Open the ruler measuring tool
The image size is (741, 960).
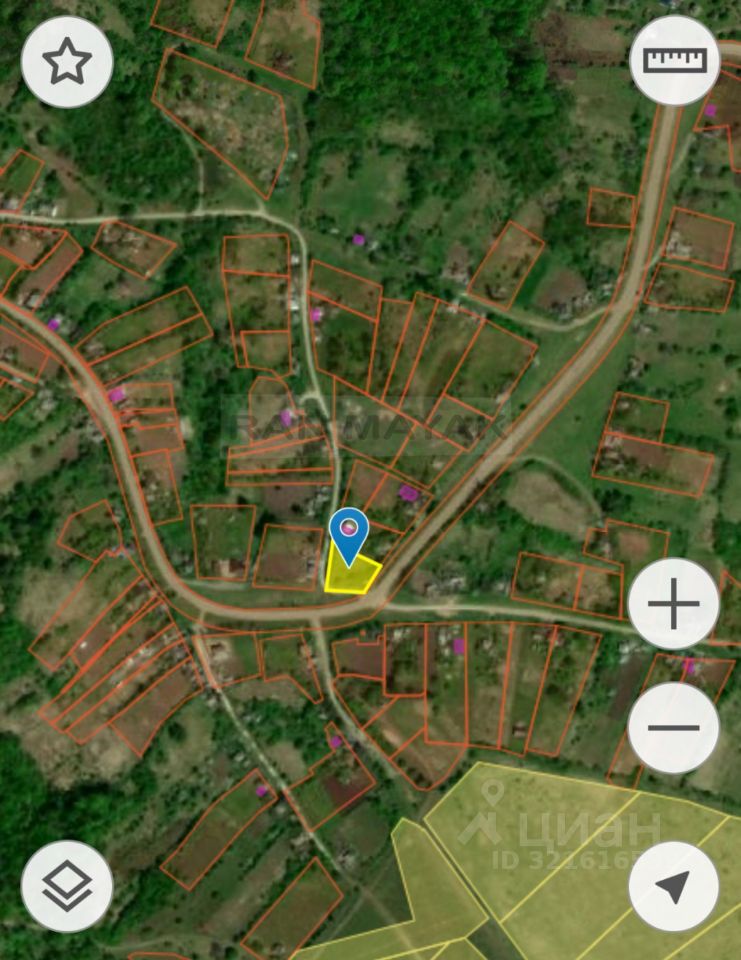point(675,59)
